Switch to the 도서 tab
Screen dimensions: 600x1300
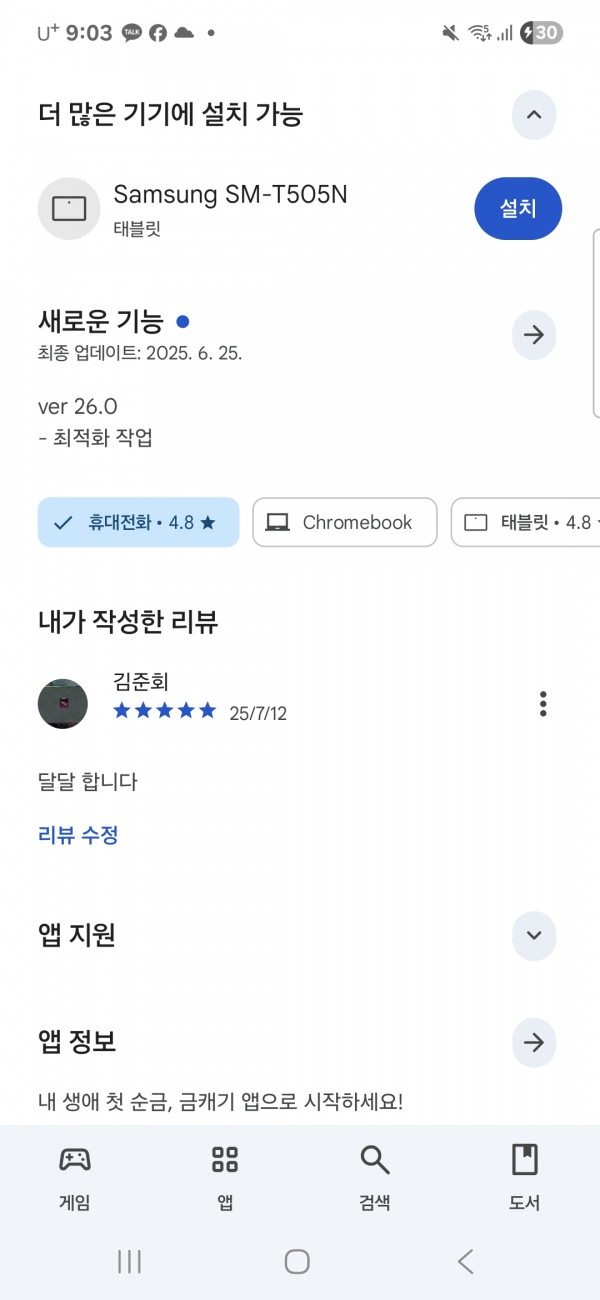pyautogui.click(x=524, y=1177)
